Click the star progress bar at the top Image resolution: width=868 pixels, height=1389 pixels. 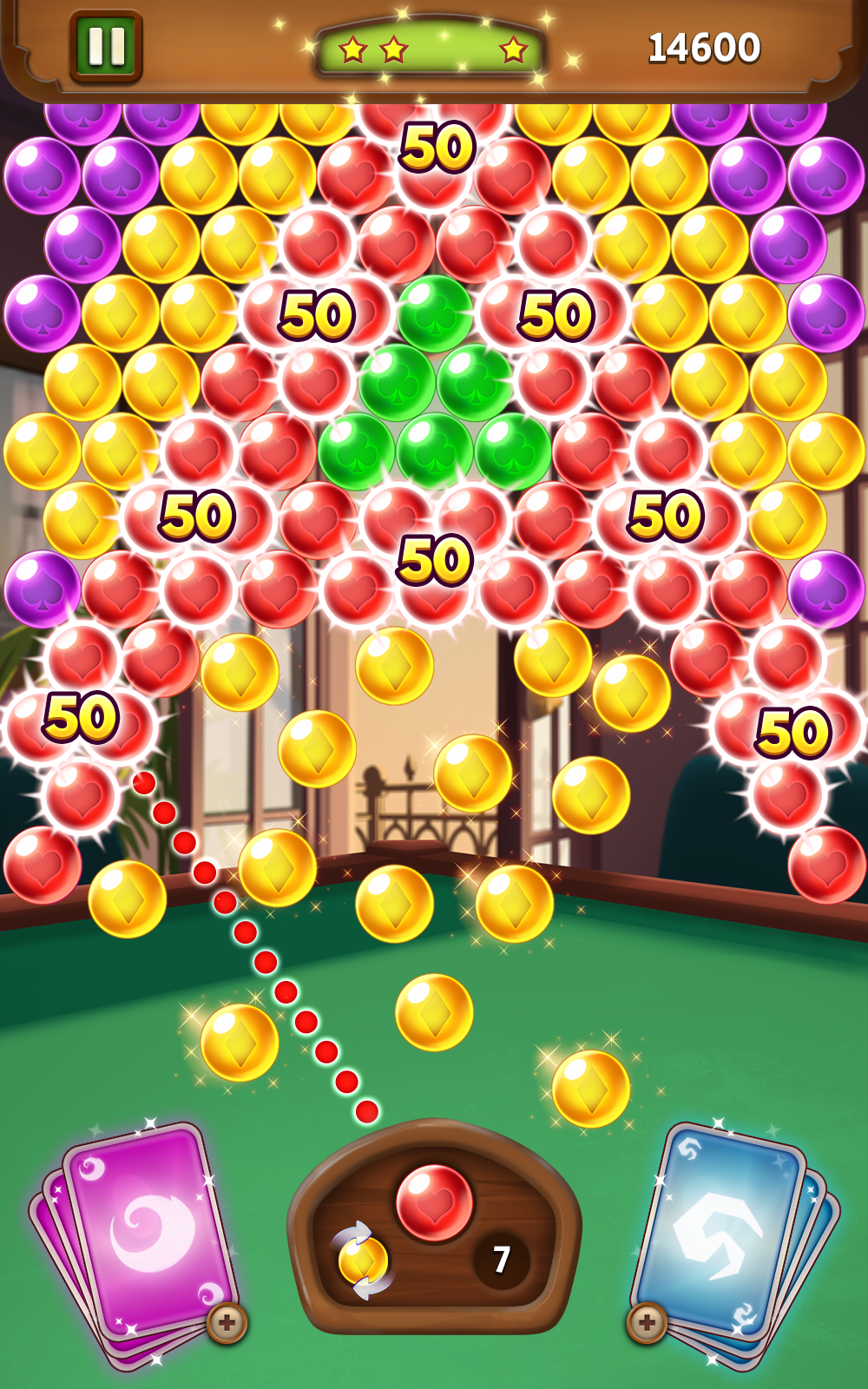click(x=431, y=49)
